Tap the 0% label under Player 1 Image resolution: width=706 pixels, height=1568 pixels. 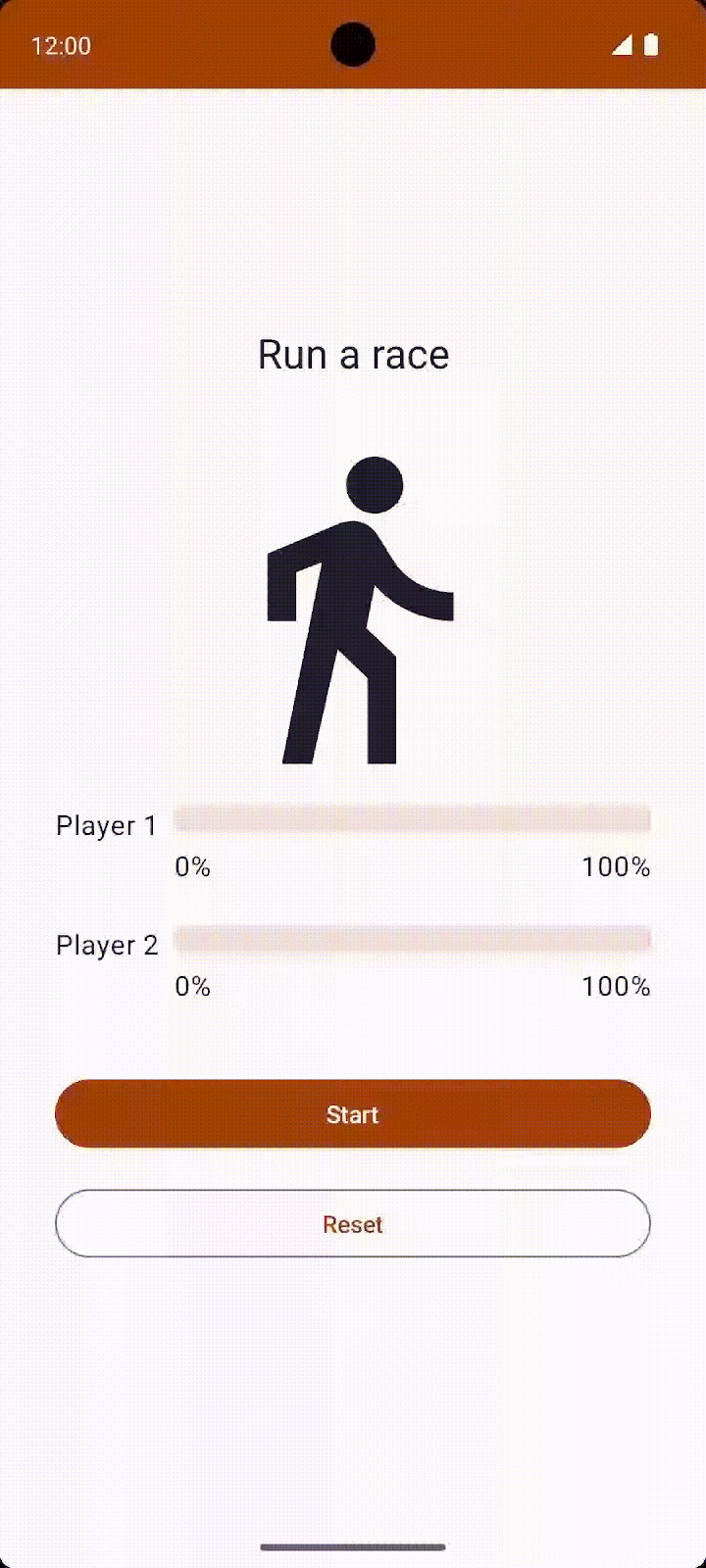click(x=192, y=866)
